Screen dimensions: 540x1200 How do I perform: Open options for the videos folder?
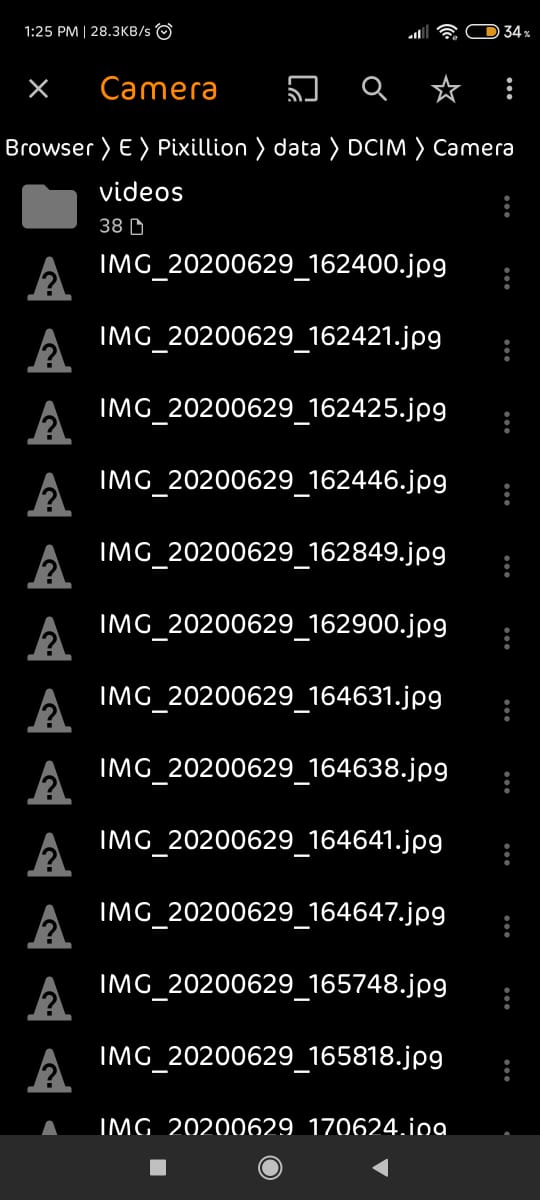507,207
